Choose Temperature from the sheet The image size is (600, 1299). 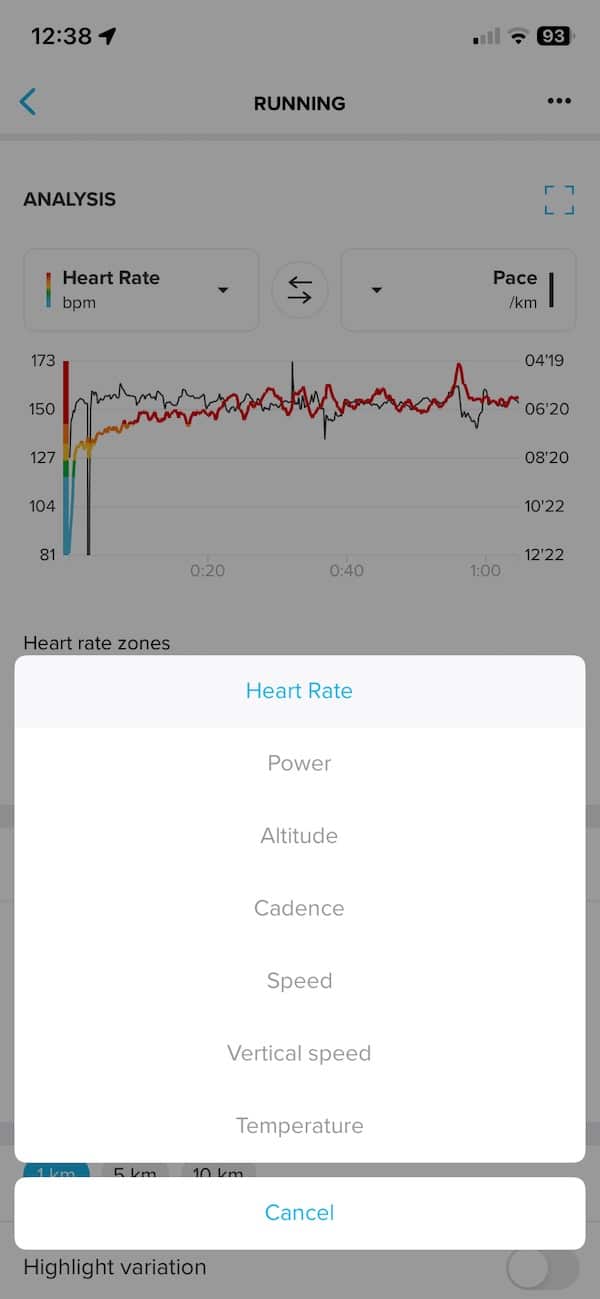pos(299,1126)
